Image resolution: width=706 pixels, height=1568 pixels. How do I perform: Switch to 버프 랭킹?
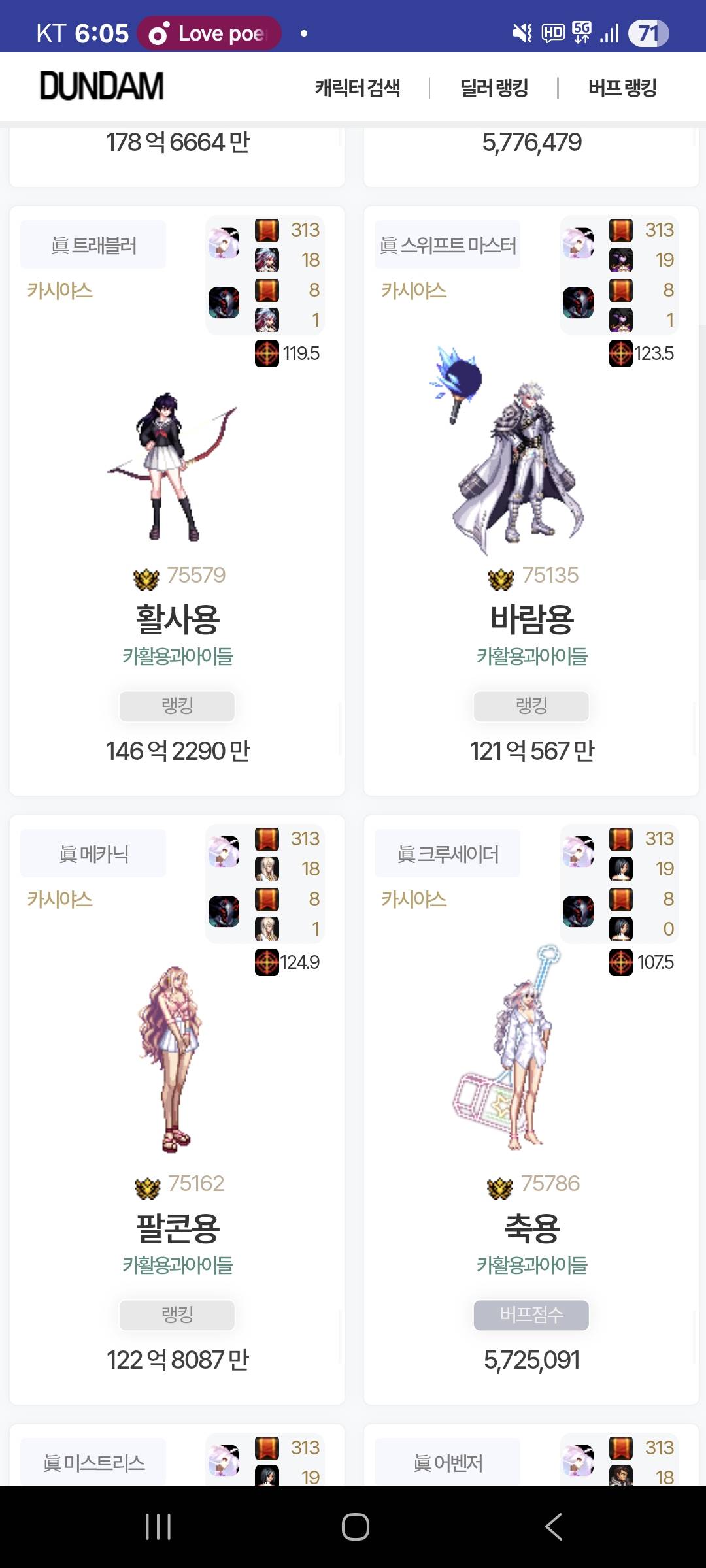coord(622,88)
